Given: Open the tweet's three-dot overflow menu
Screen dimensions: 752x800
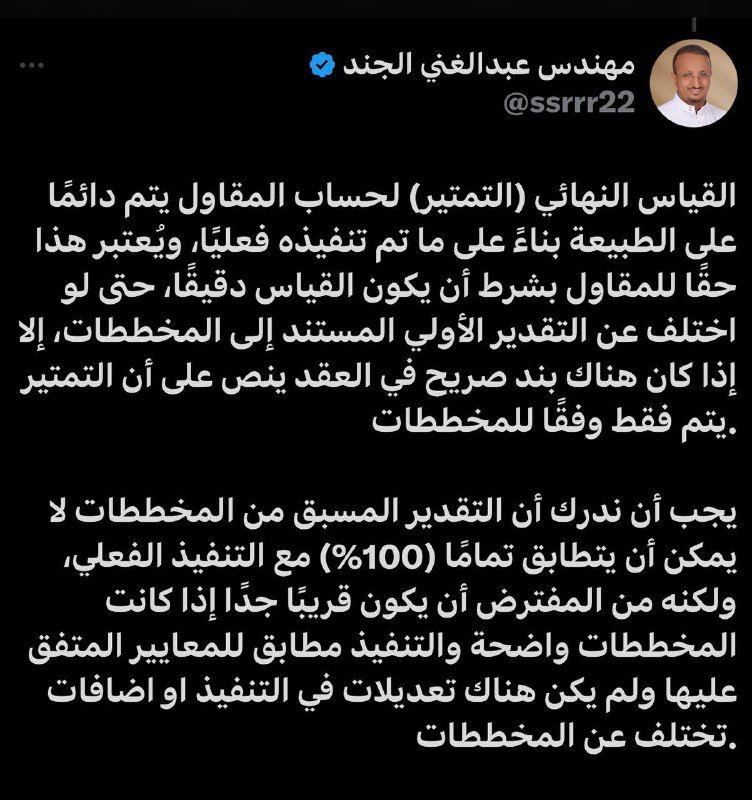Looking at the screenshot, I should [32, 65].
